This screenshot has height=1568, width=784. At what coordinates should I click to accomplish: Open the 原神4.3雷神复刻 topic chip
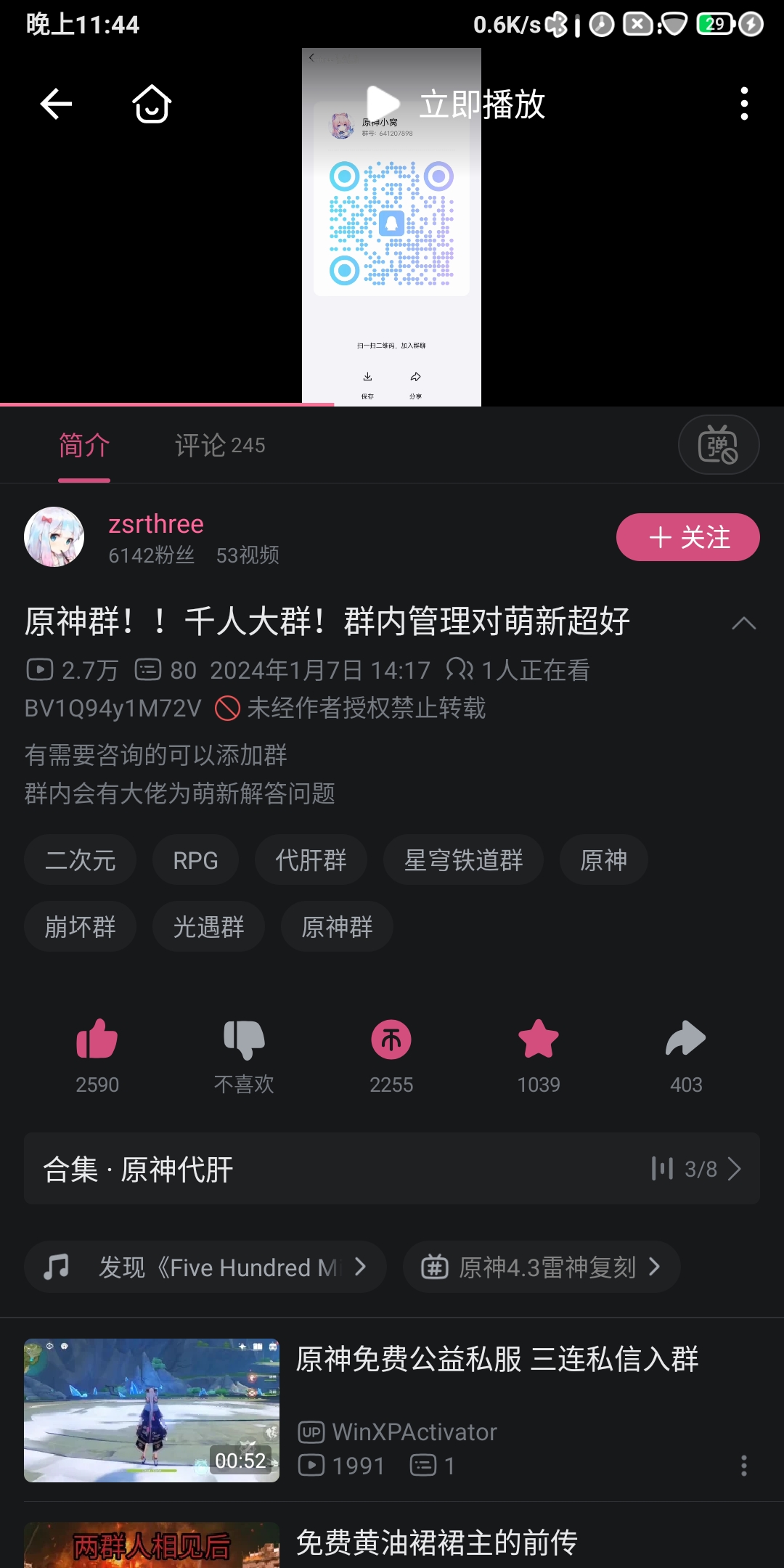pyautogui.click(x=542, y=1267)
